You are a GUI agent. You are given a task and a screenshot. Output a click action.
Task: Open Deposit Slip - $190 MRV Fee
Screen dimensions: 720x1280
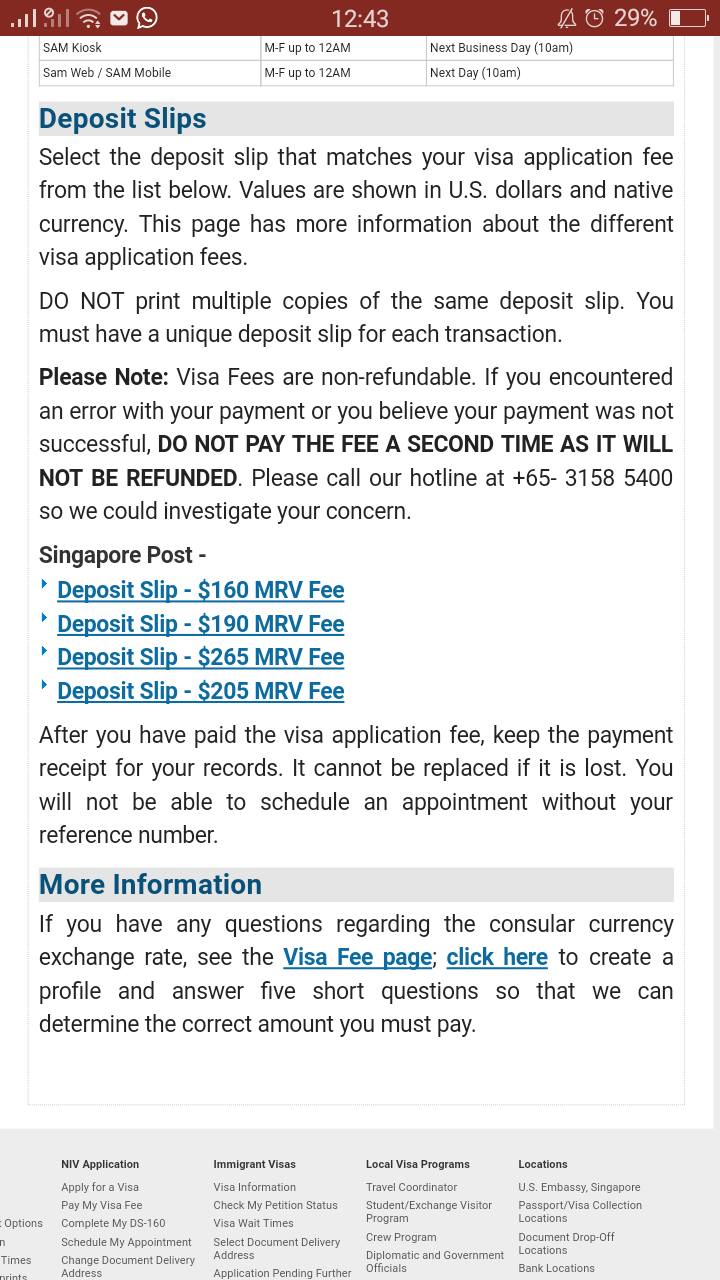pyautogui.click(x=201, y=624)
